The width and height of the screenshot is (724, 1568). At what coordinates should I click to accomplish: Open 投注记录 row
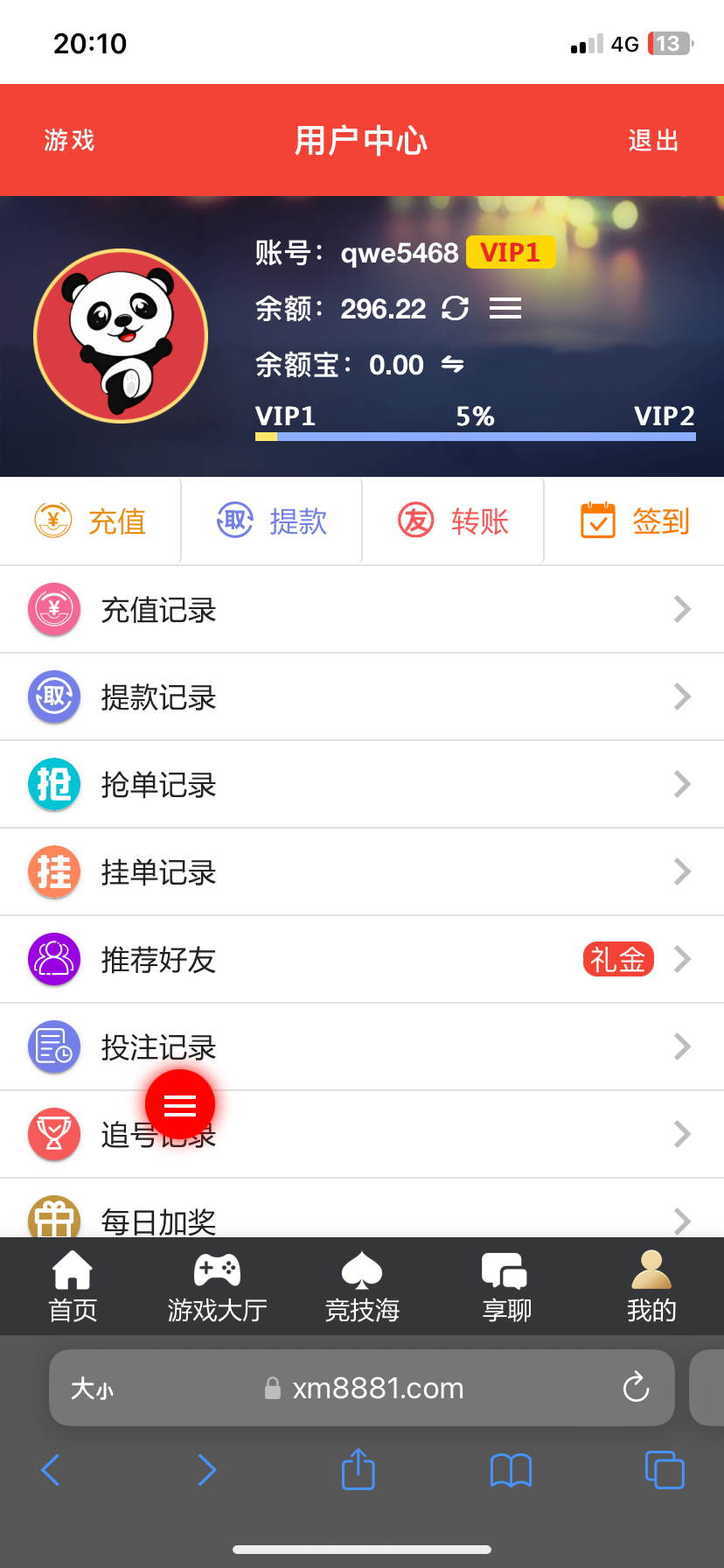[362, 1047]
